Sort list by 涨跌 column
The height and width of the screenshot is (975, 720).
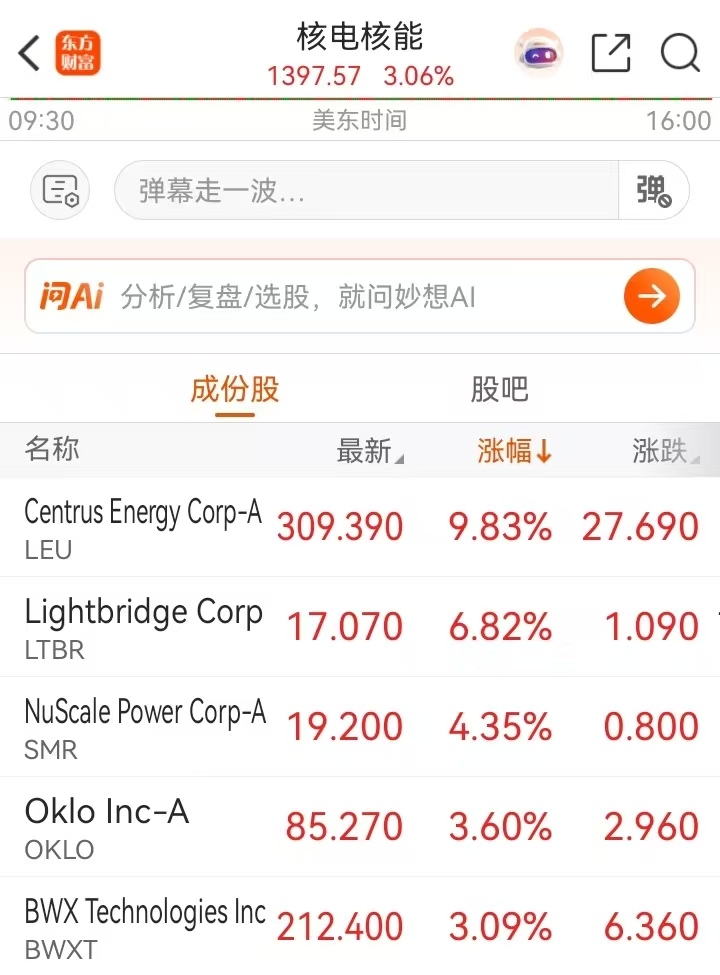pos(664,451)
